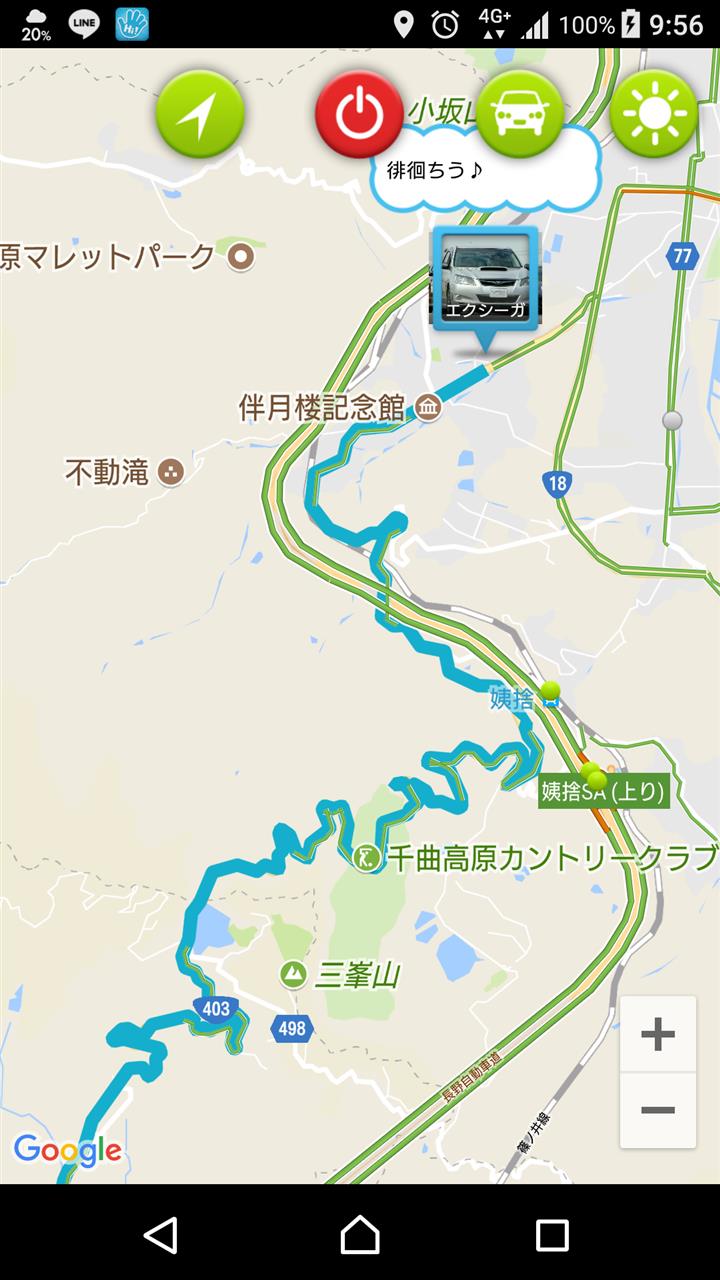Image resolution: width=720 pixels, height=1280 pixels.
Task: Select the 三峯山 mountain marker
Action: (x=293, y=974)
